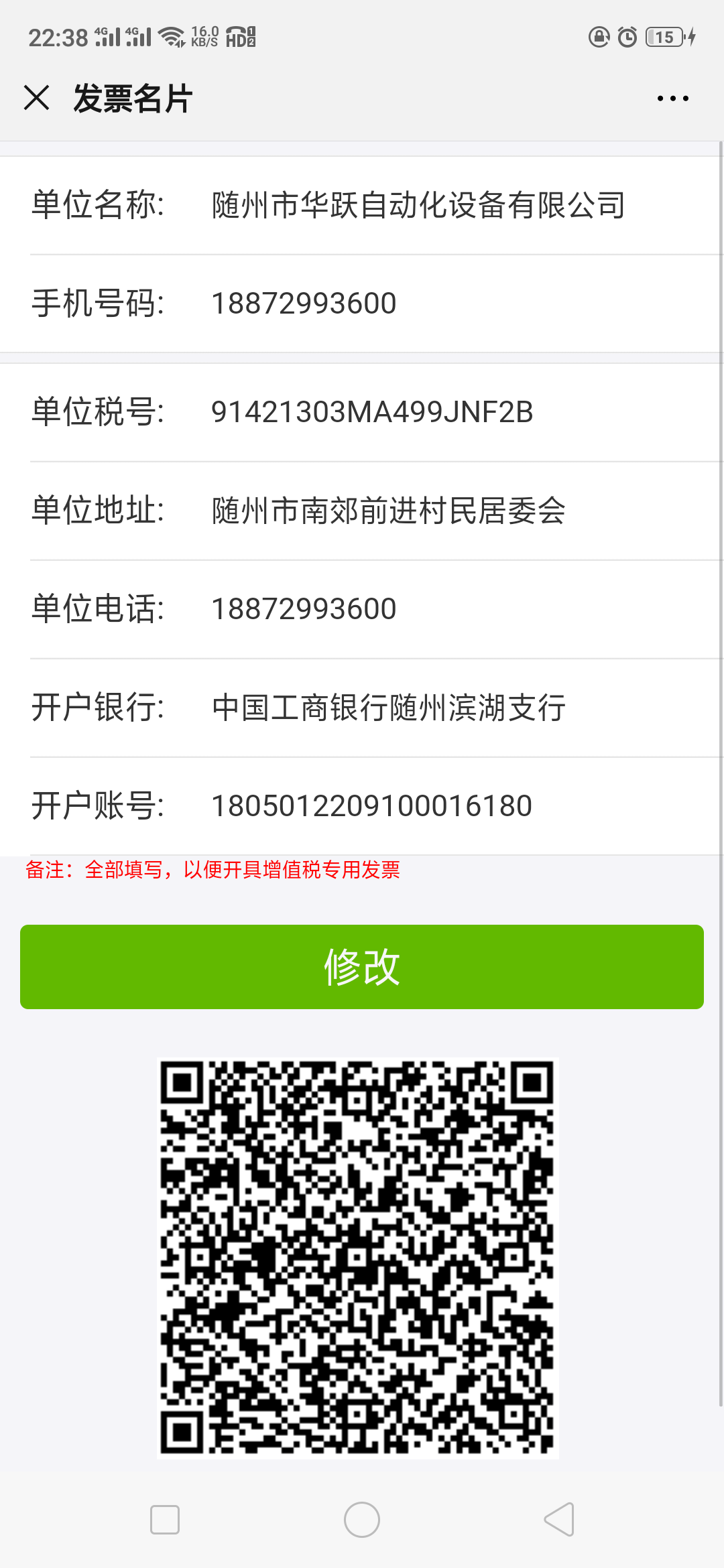The height and width of the screenshot is (1568, 724).
Task: Close the 发票名片 page
Action: pos(37,98)
